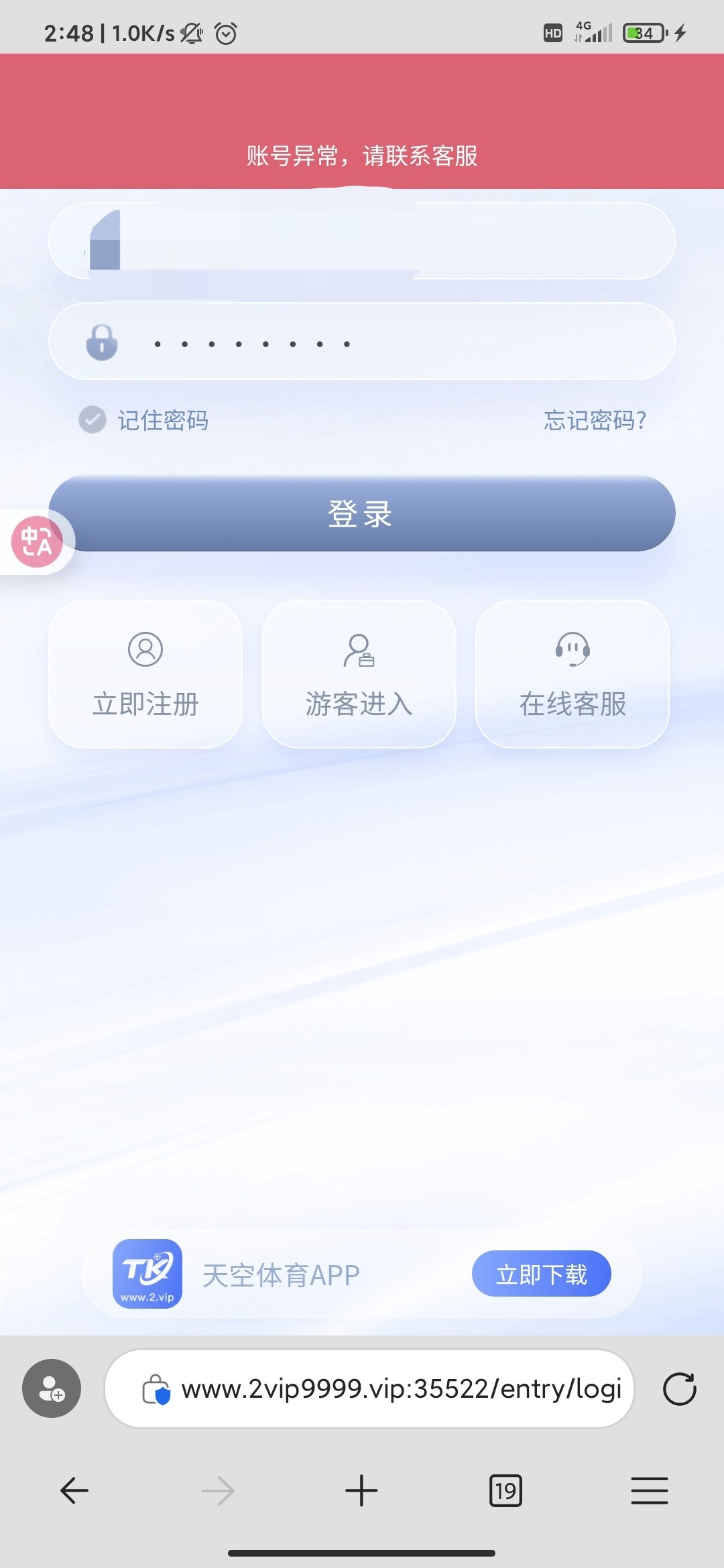Toggle the 记住密码 checkbox

(x=93, y=420)
